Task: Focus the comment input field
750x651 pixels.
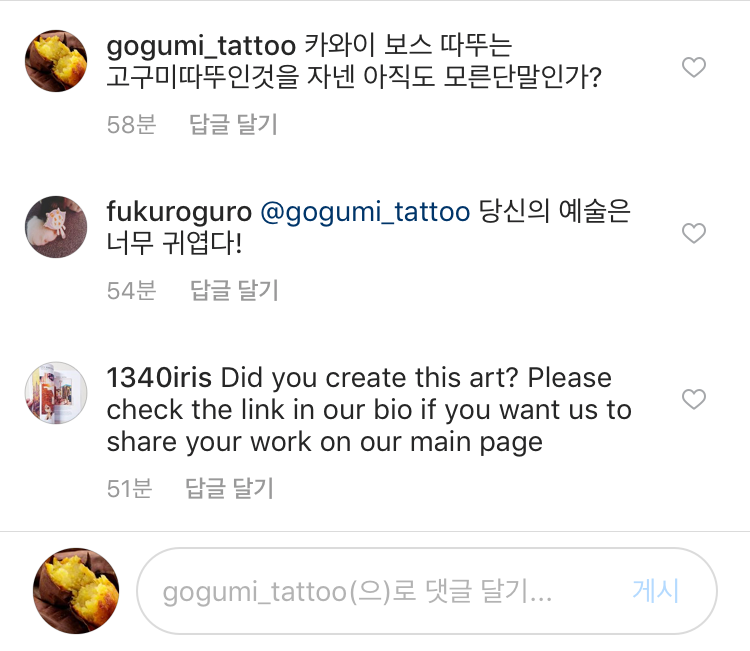Action: 380,591
